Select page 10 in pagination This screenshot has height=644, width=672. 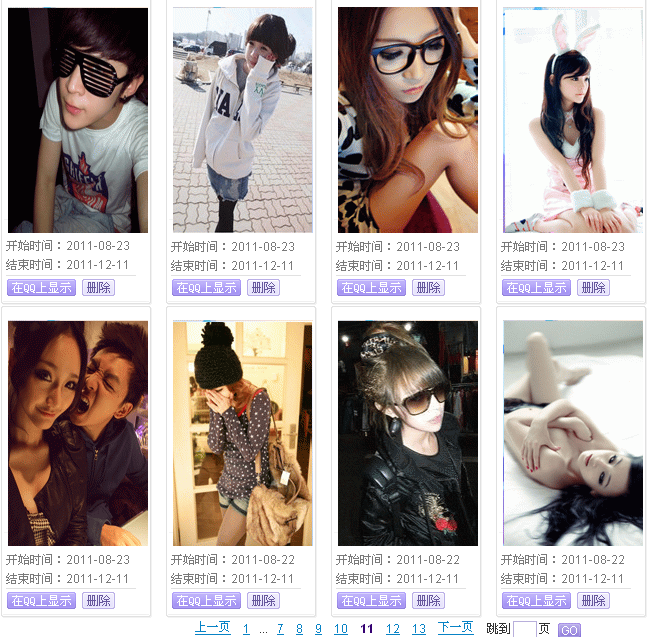pyautogui.click(x=341, y=629)
